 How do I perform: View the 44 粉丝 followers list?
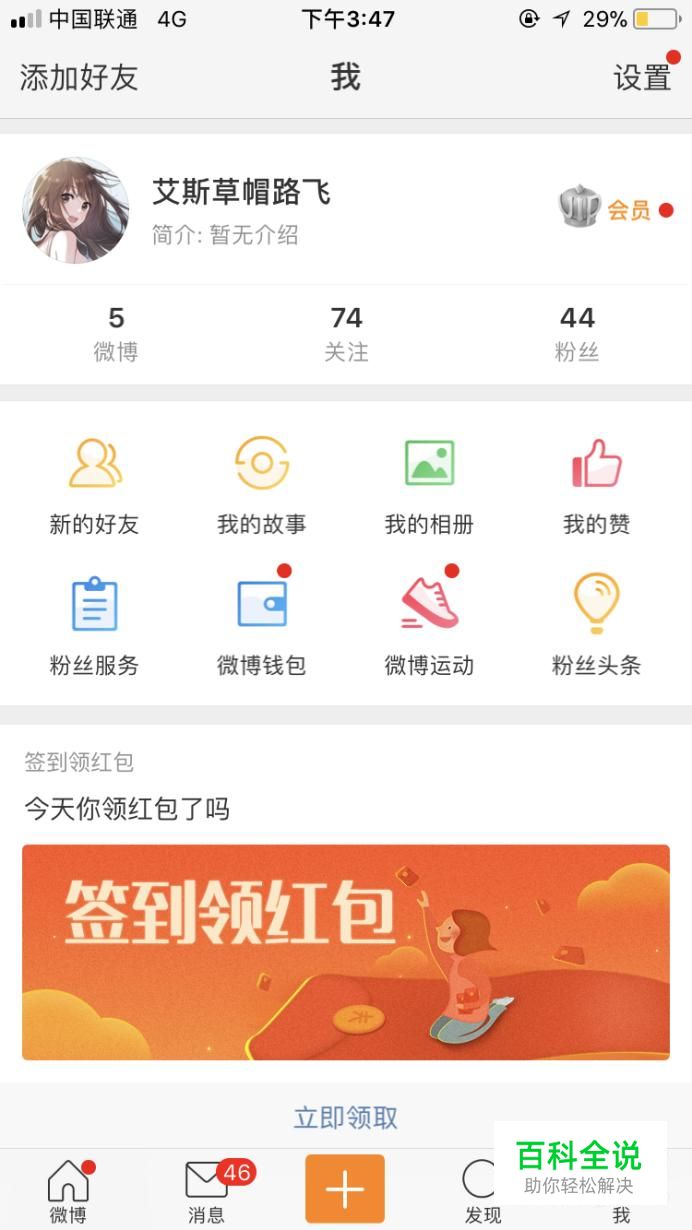(x=577, y=333)
